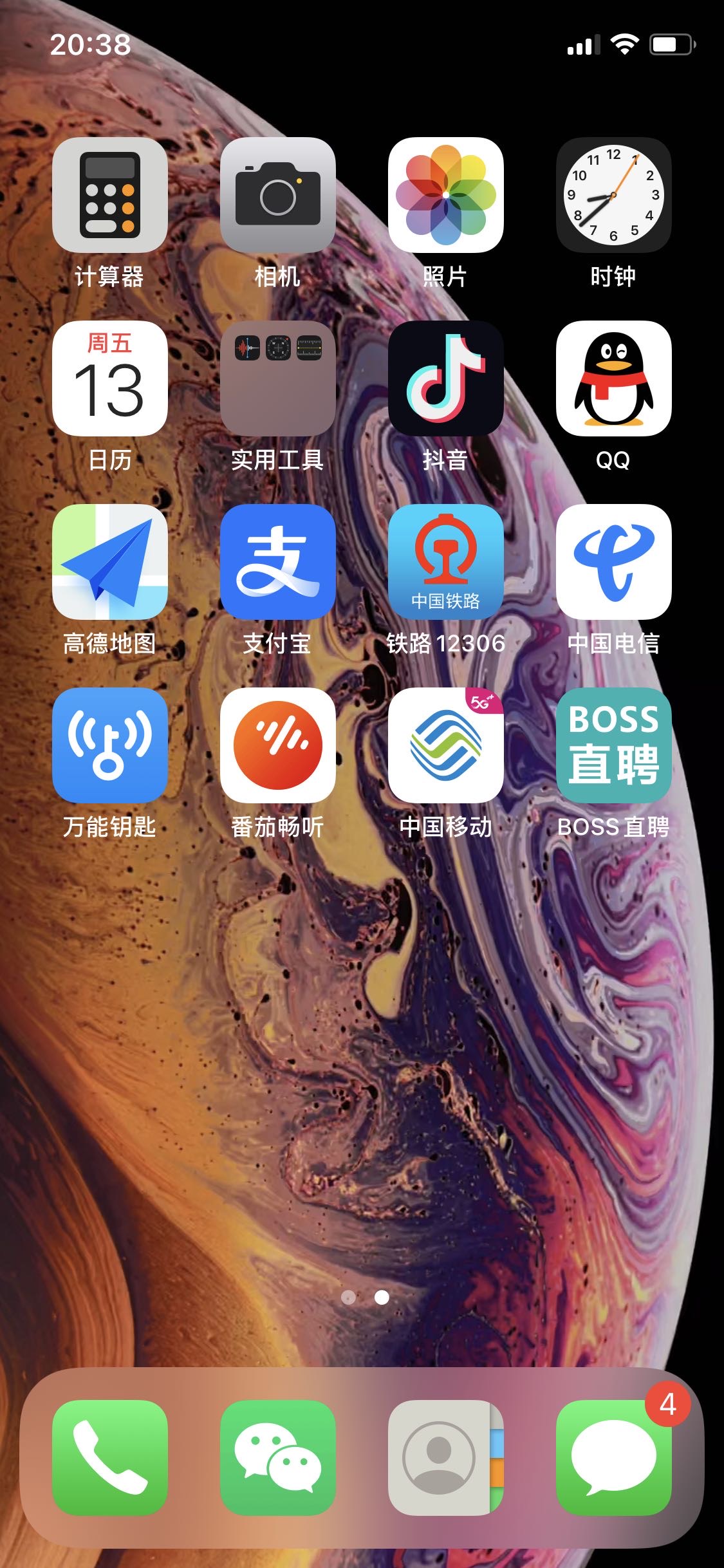Open 支付宝 Alipay app
The height and width of the screenshot is (1568, 724).
(x=278, y=562)
